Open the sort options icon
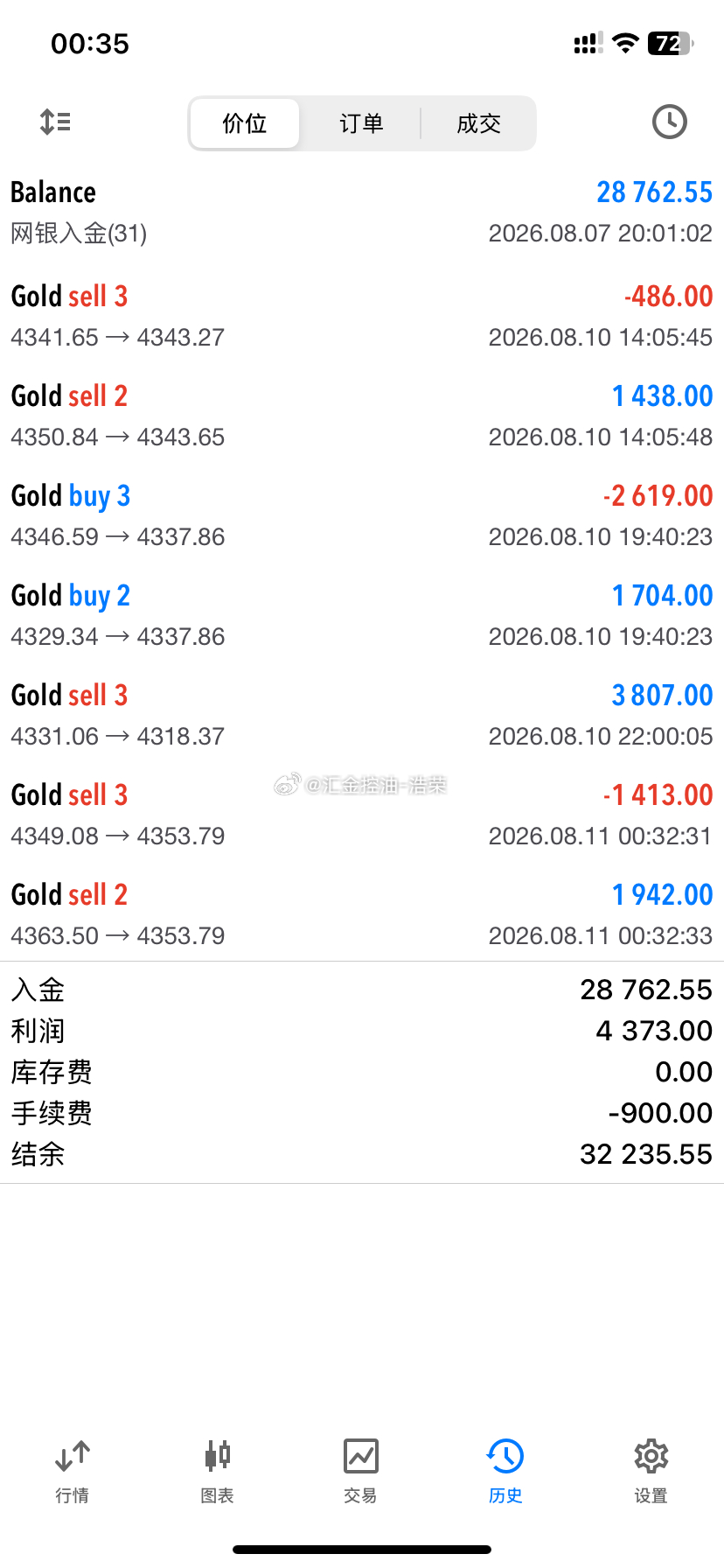The image size is (724, 1568). pos(55,122)
